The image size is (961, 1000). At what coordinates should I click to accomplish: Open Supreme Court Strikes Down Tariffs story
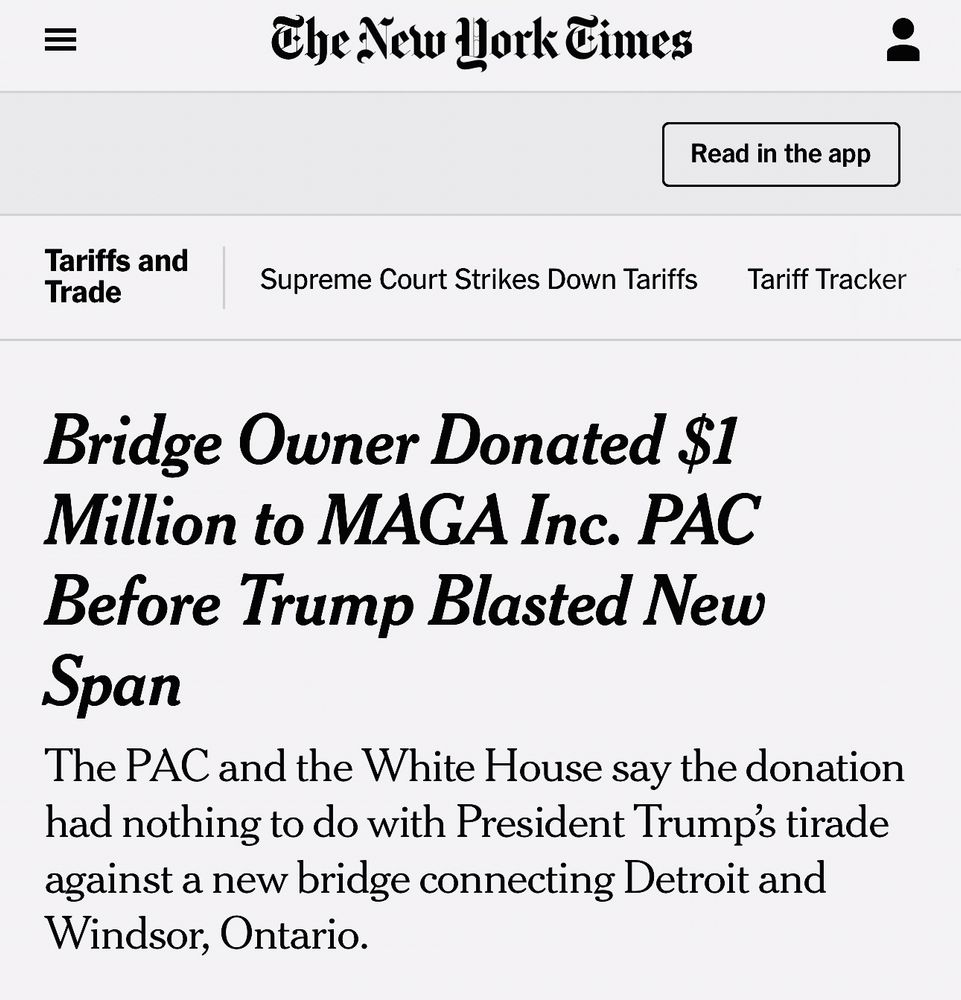478,279
